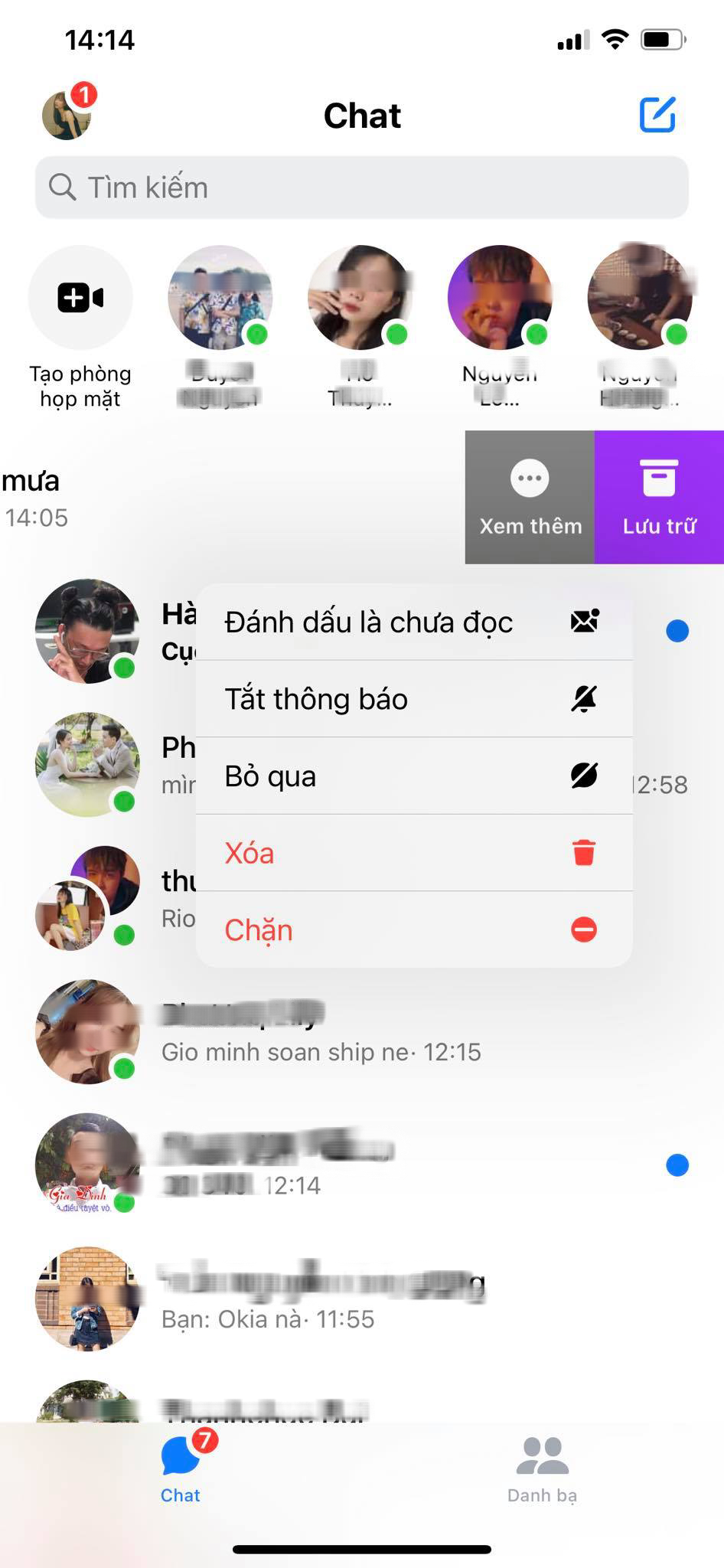Delete the conversation with Xóa
The image size is (724, 1568).
414,853
